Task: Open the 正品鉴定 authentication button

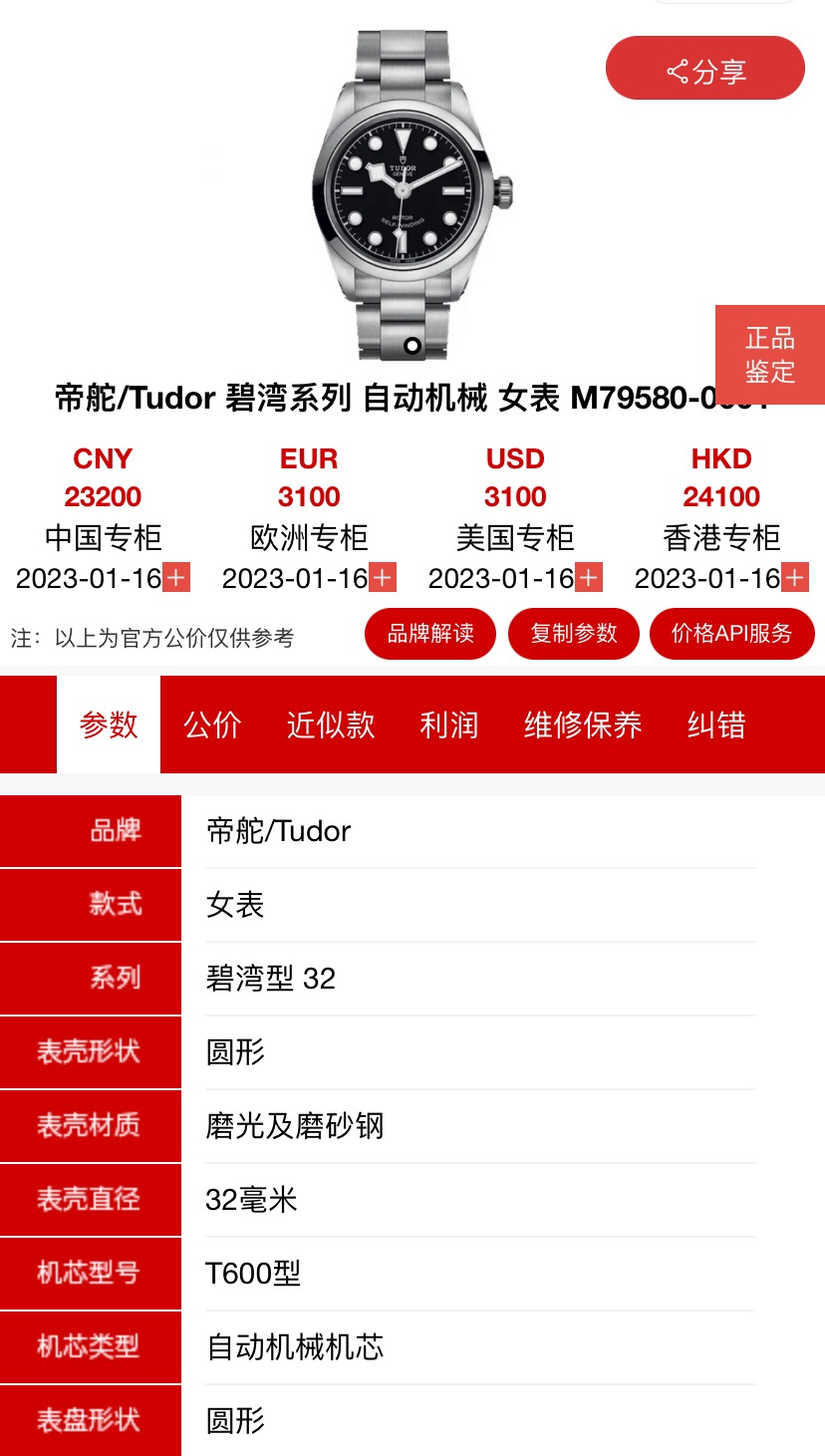Action: [769, 355]
